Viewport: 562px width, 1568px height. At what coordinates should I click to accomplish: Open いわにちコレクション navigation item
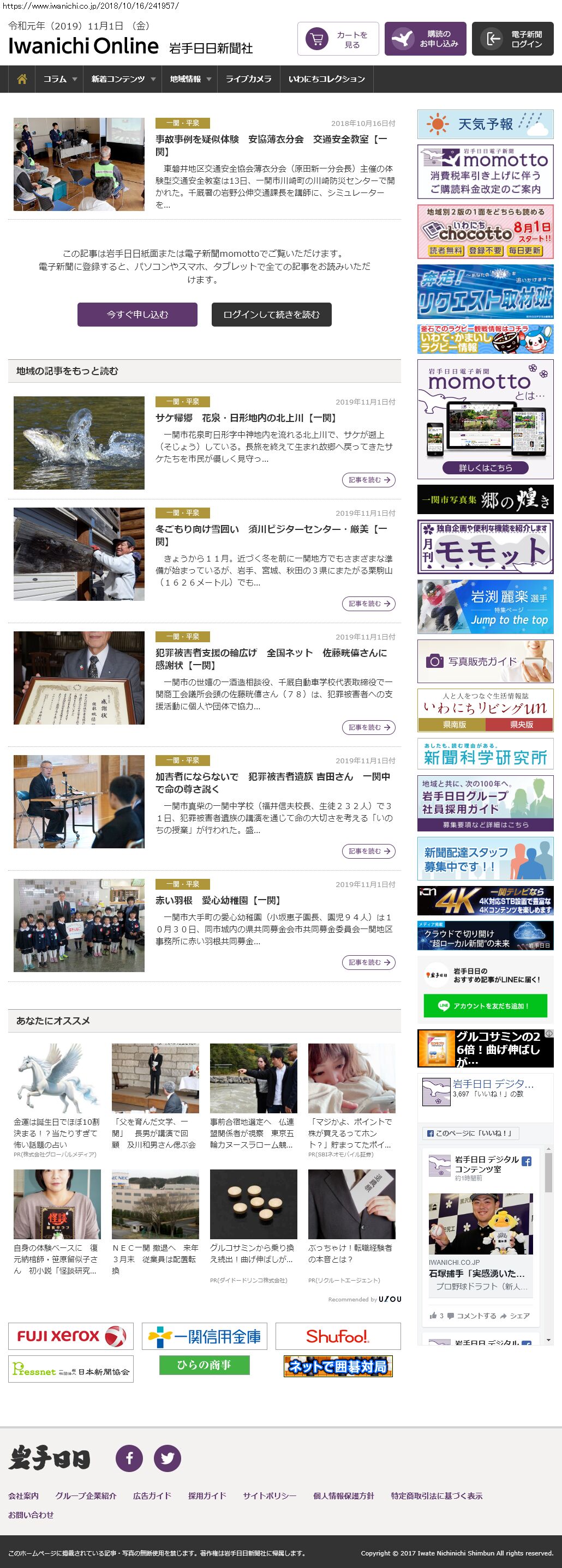pos(326,79)
